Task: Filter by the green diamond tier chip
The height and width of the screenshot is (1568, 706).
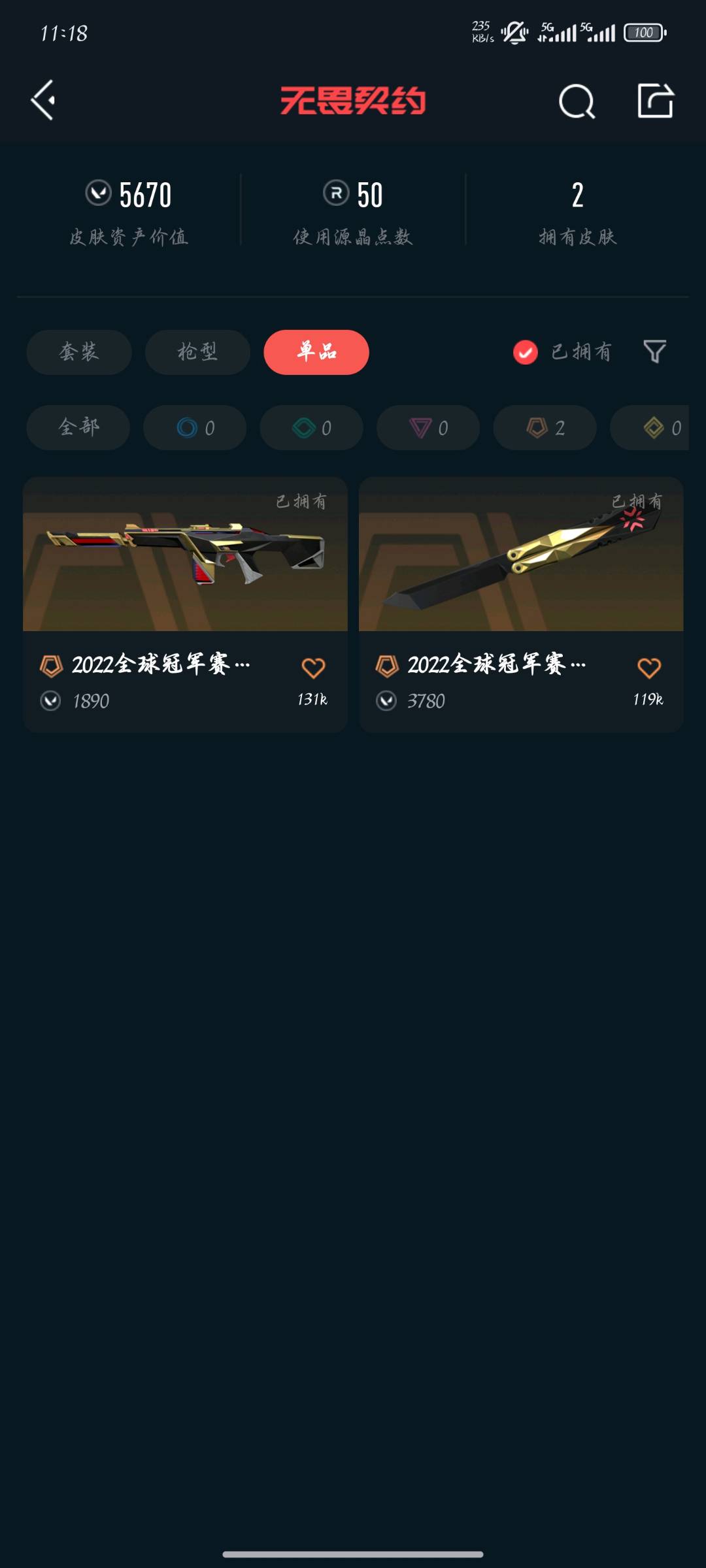Action: click(311, 428)
